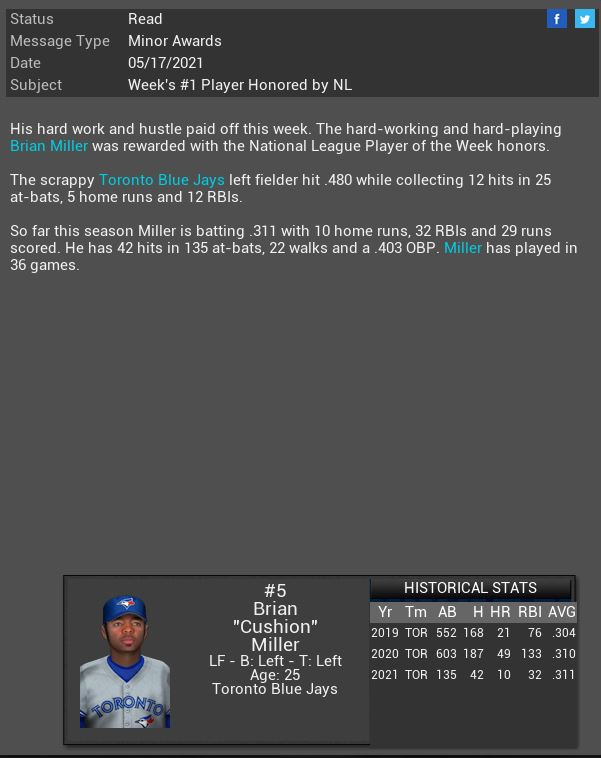Open the Toronto Blue Jays team link
The width and height of the screenshot is (601, 758).
(x=161, y=180)
